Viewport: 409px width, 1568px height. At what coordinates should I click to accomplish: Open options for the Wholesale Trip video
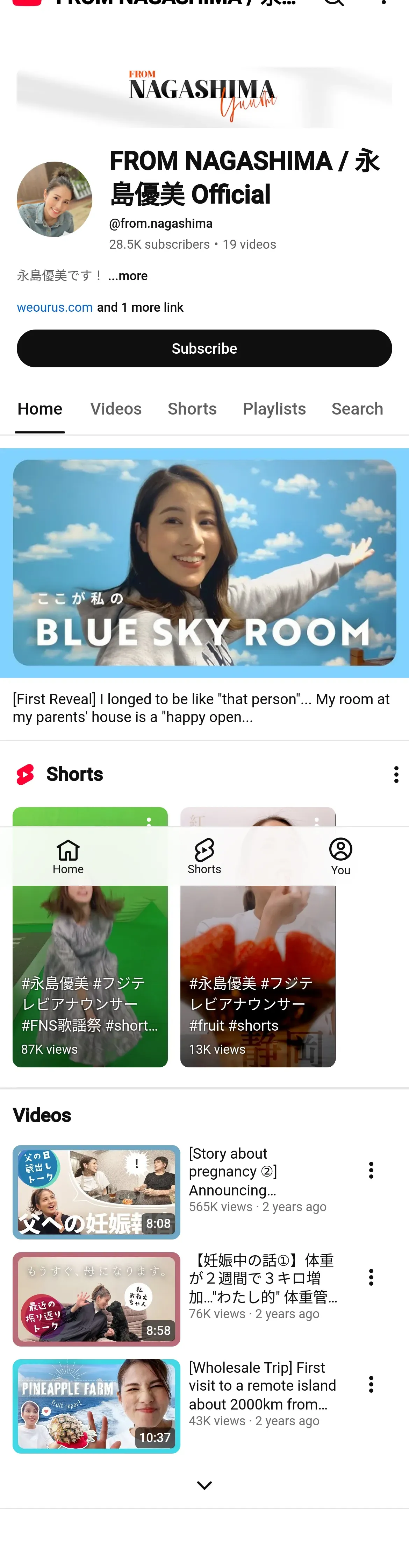pos(371,1384)
